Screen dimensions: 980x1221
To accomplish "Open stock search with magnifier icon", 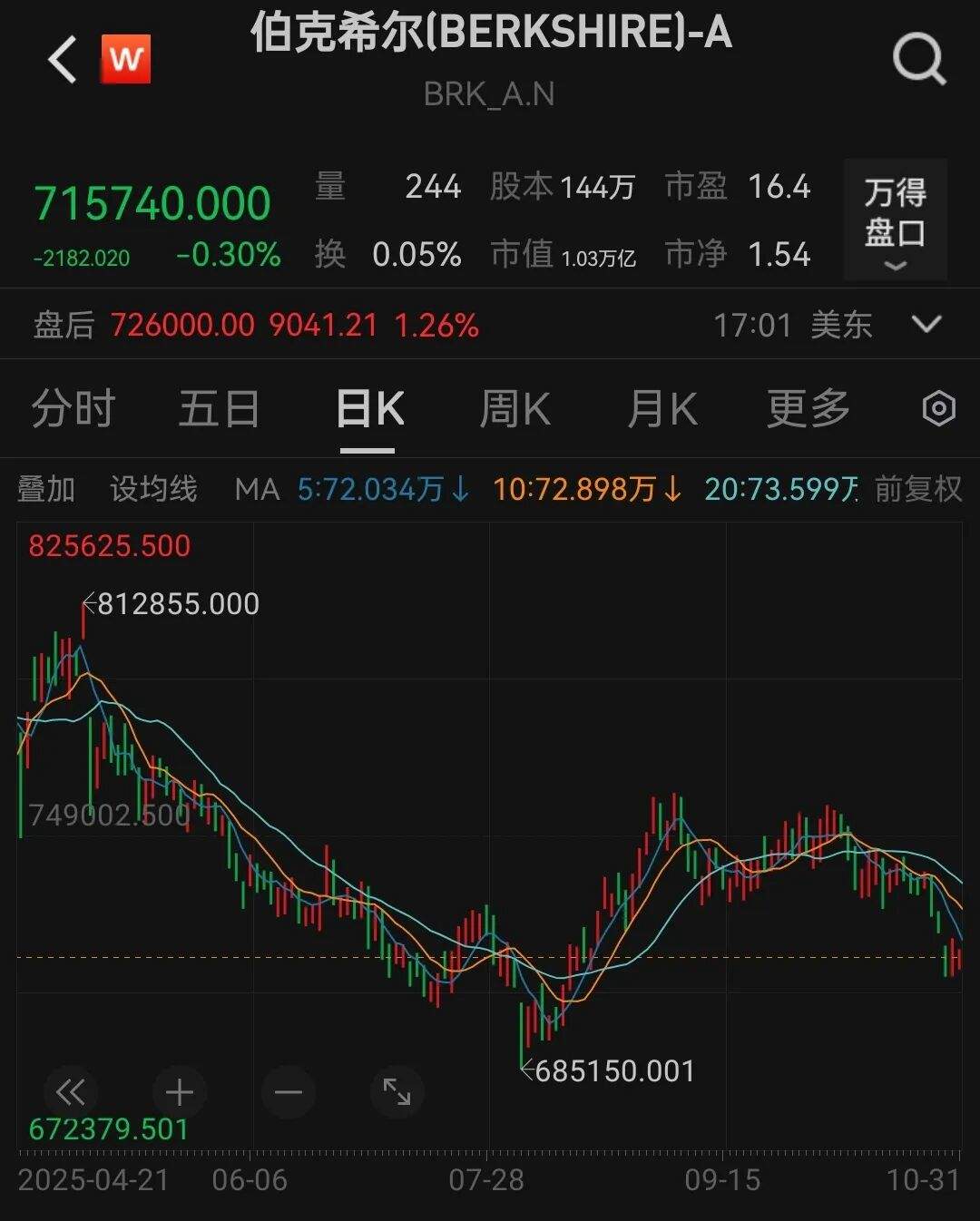I will click(920, 58).
